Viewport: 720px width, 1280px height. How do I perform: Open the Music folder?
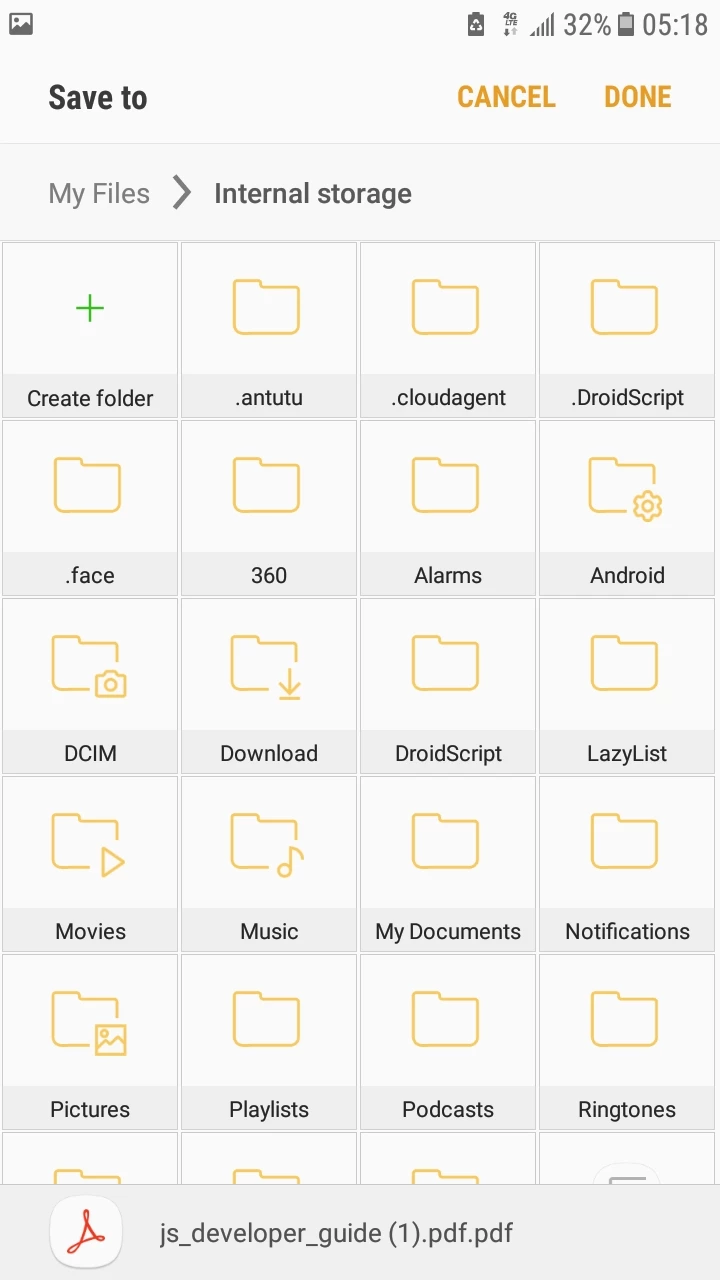coord(269,863)
